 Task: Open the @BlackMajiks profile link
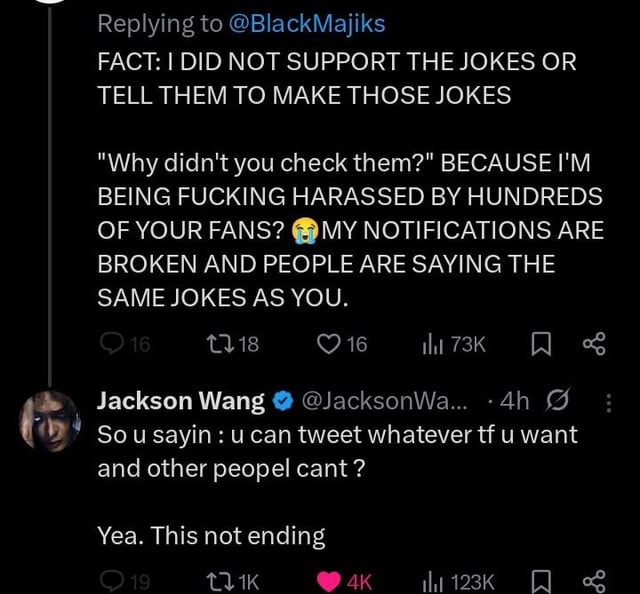tap(309, 23)
